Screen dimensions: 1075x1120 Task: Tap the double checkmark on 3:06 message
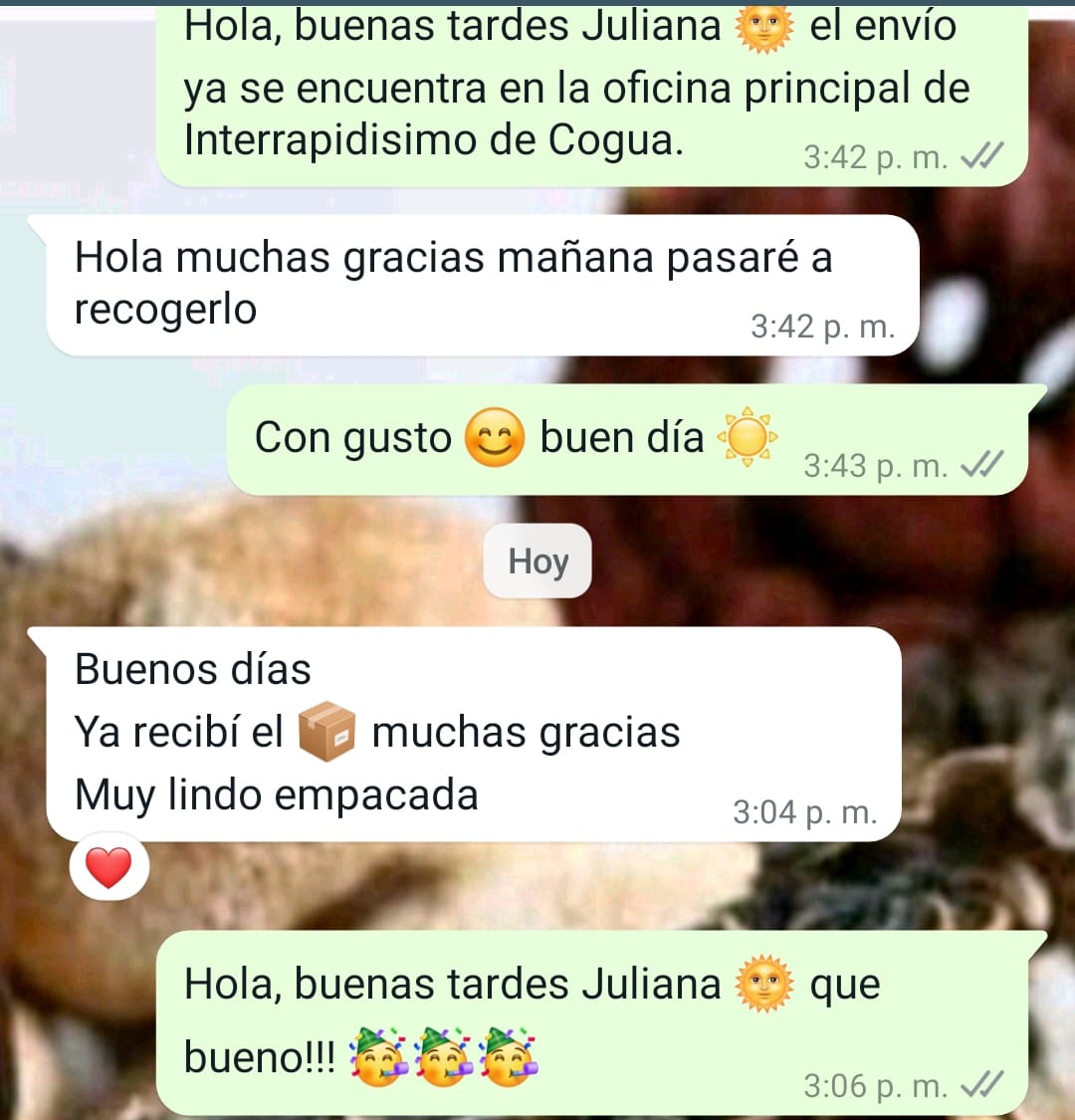[982, 1085]
